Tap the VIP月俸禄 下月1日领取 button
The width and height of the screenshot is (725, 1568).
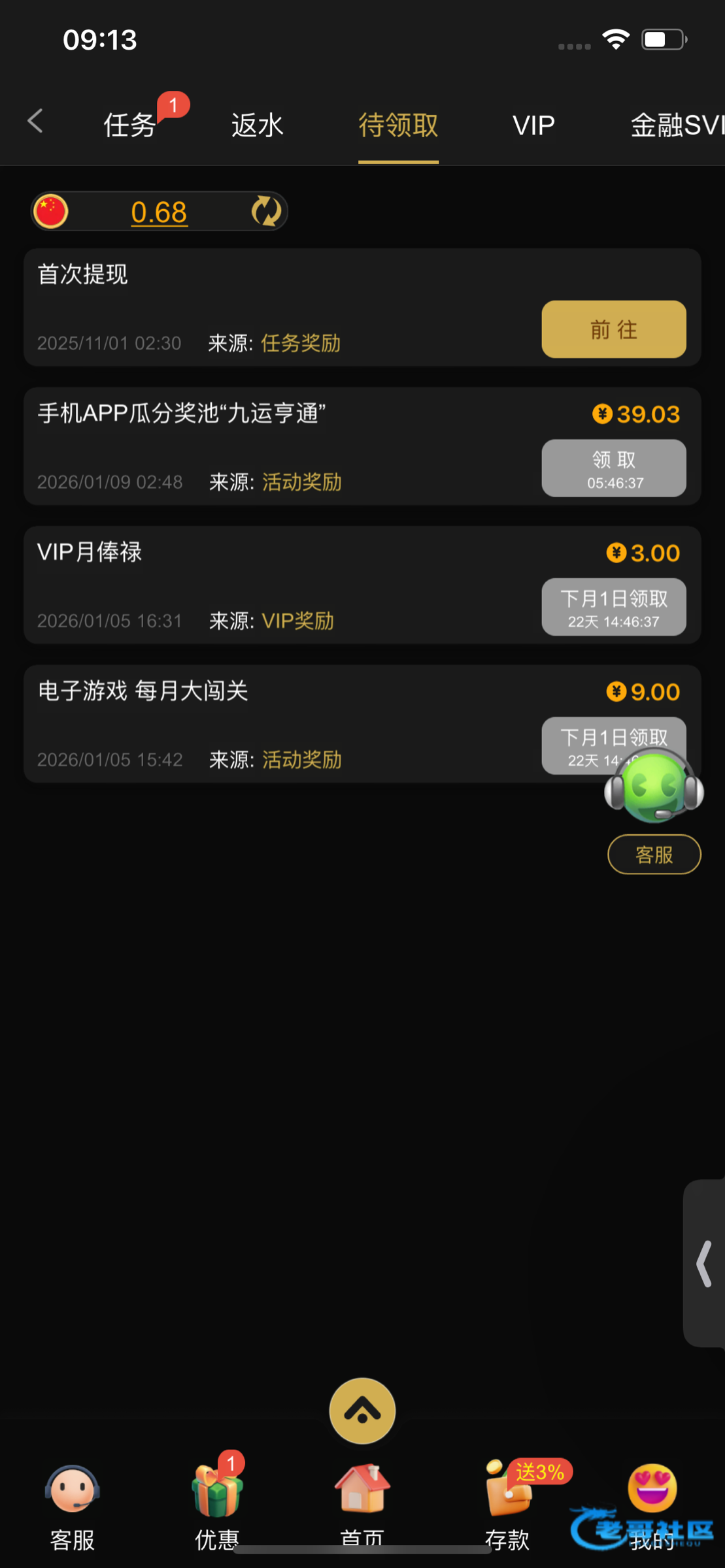pos(613,607)
